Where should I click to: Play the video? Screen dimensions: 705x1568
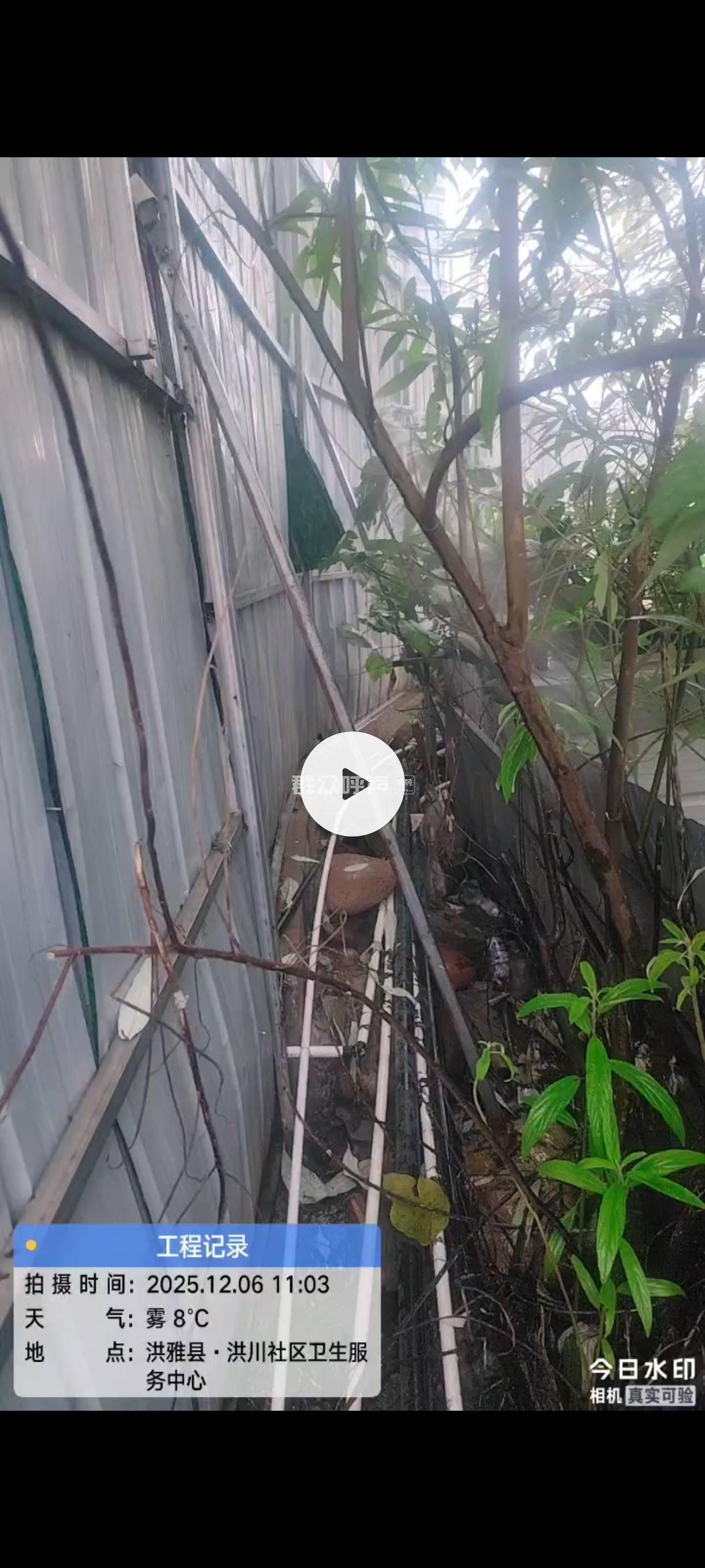(352, 783)
